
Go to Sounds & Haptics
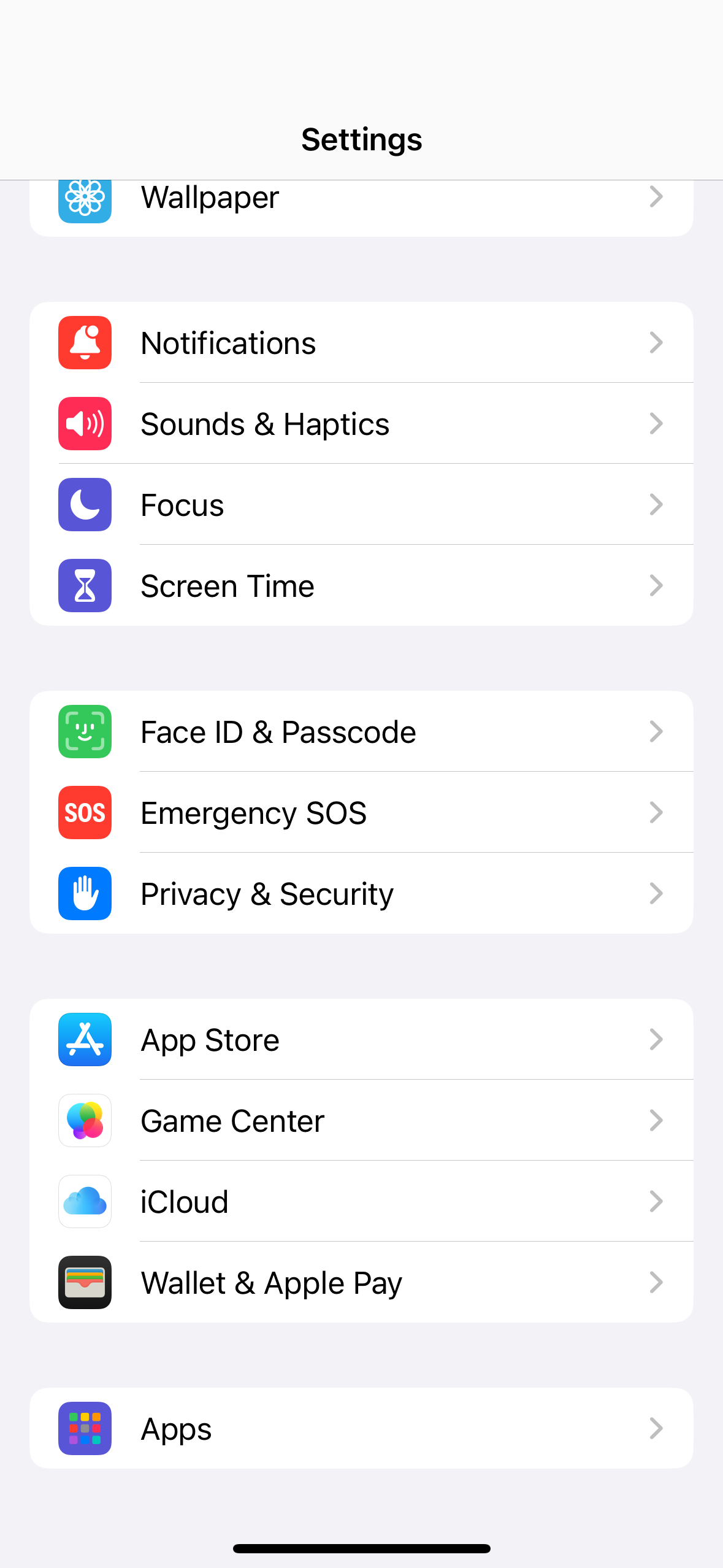[361, 423]
